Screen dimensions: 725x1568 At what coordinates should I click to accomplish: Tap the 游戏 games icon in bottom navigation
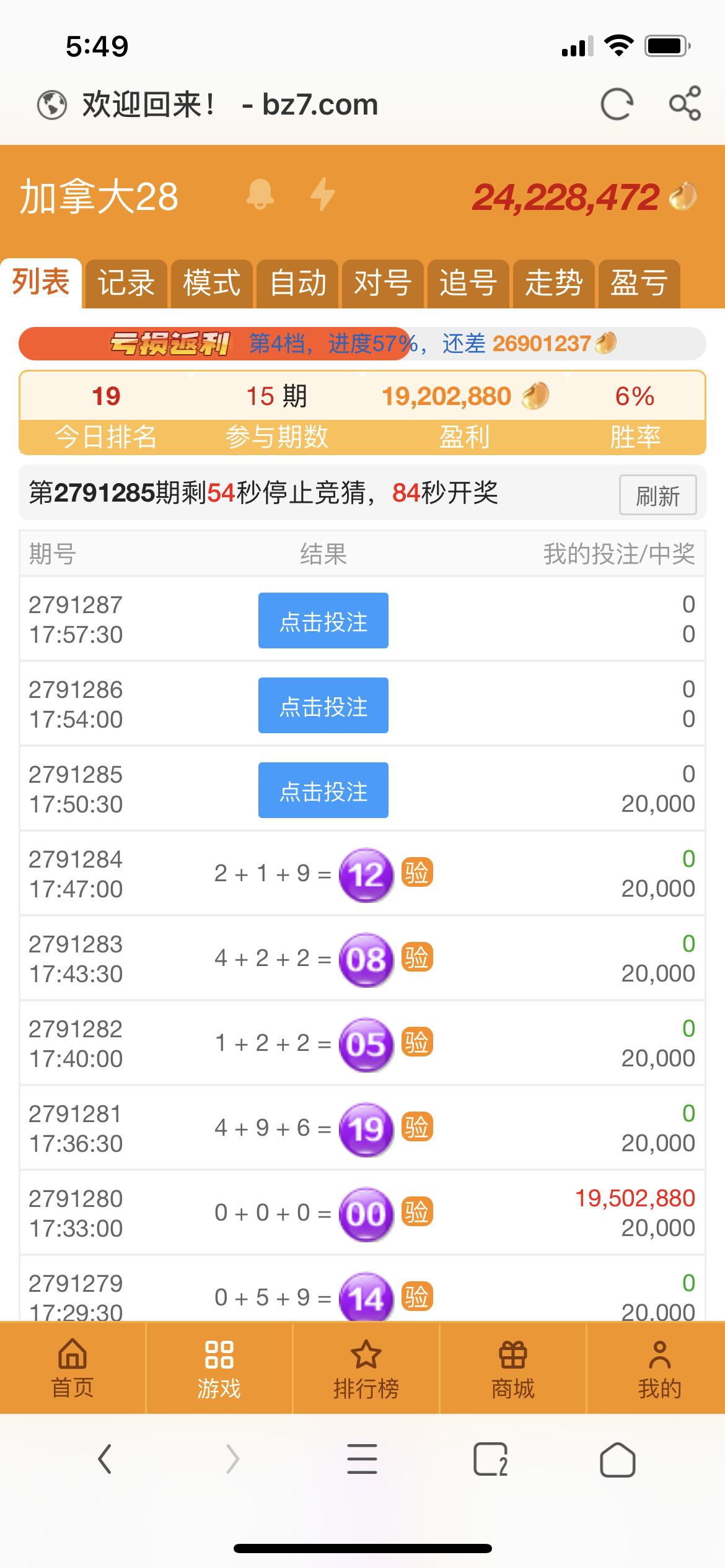coord(219,1354)
